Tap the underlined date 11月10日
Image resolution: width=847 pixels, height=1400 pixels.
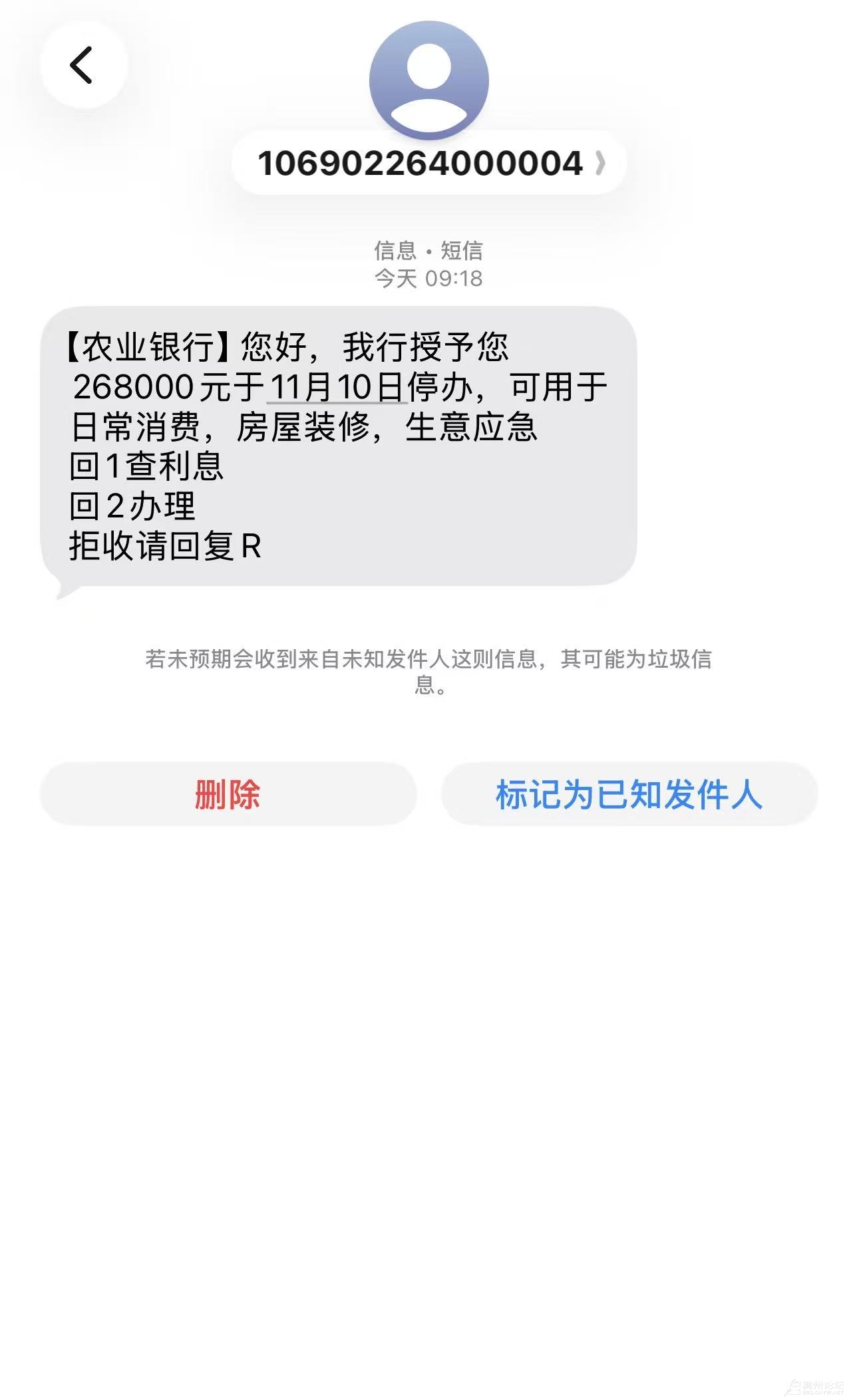coord(337,388)
